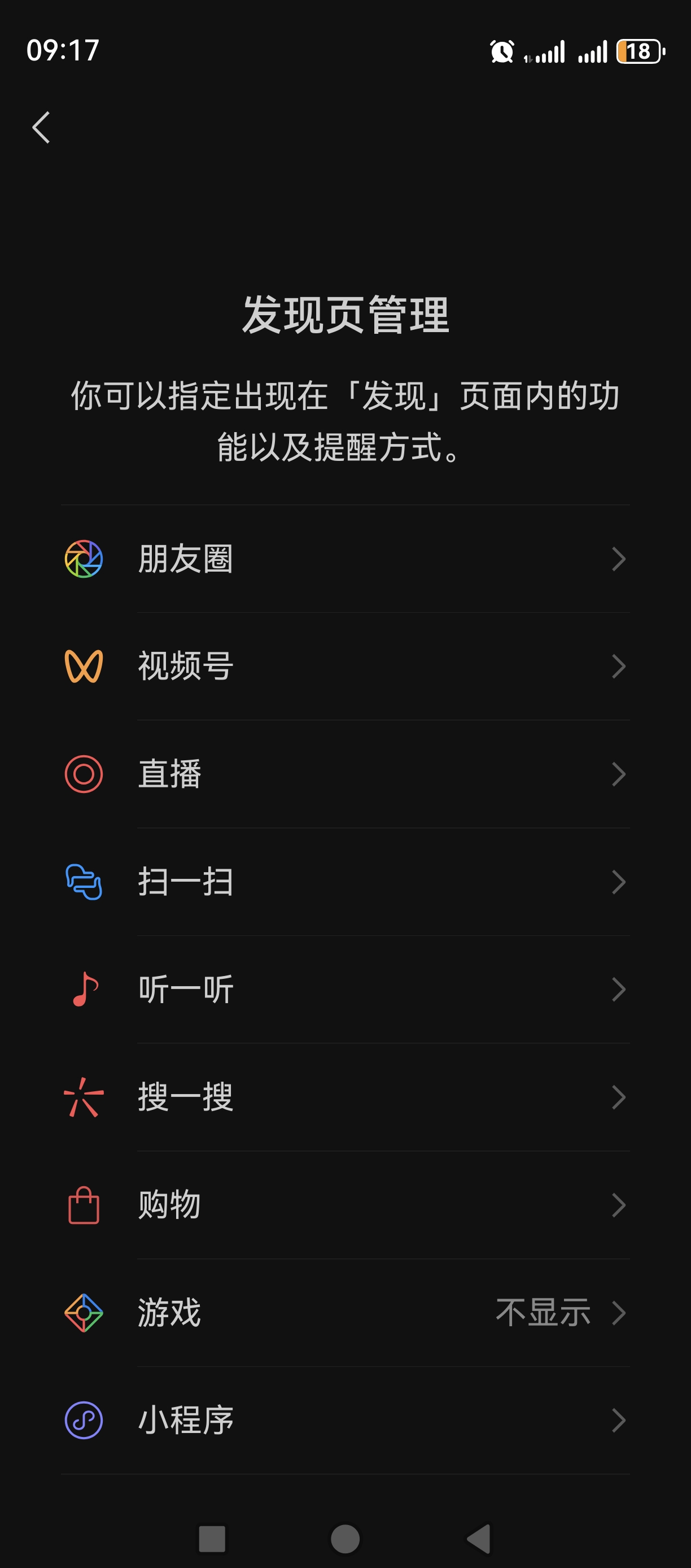The image size is (691, 1568).
Task: Open the 小程序 row
Action: click(345, 1421)
